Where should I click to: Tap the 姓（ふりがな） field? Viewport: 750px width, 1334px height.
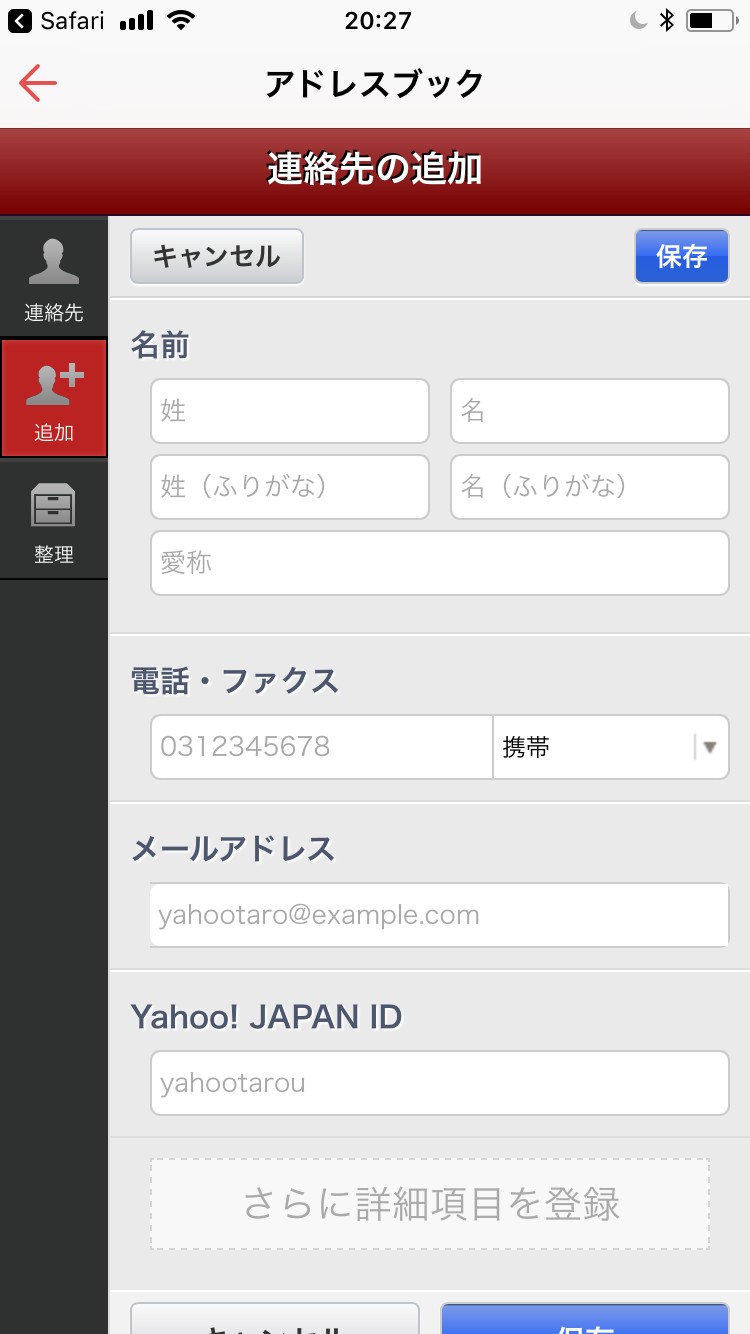[x=290, y=487]
